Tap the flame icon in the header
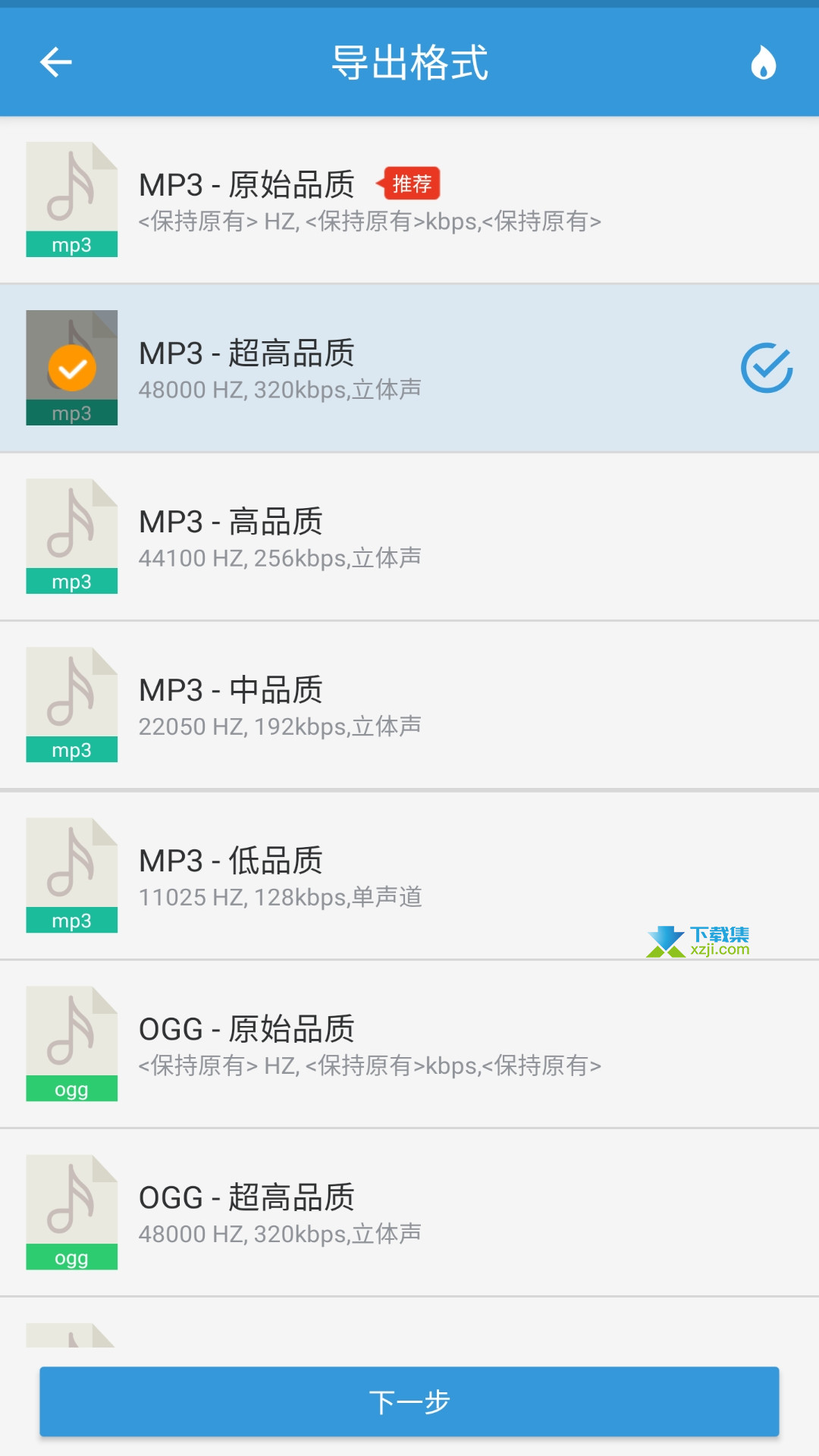 pos(764,62)
